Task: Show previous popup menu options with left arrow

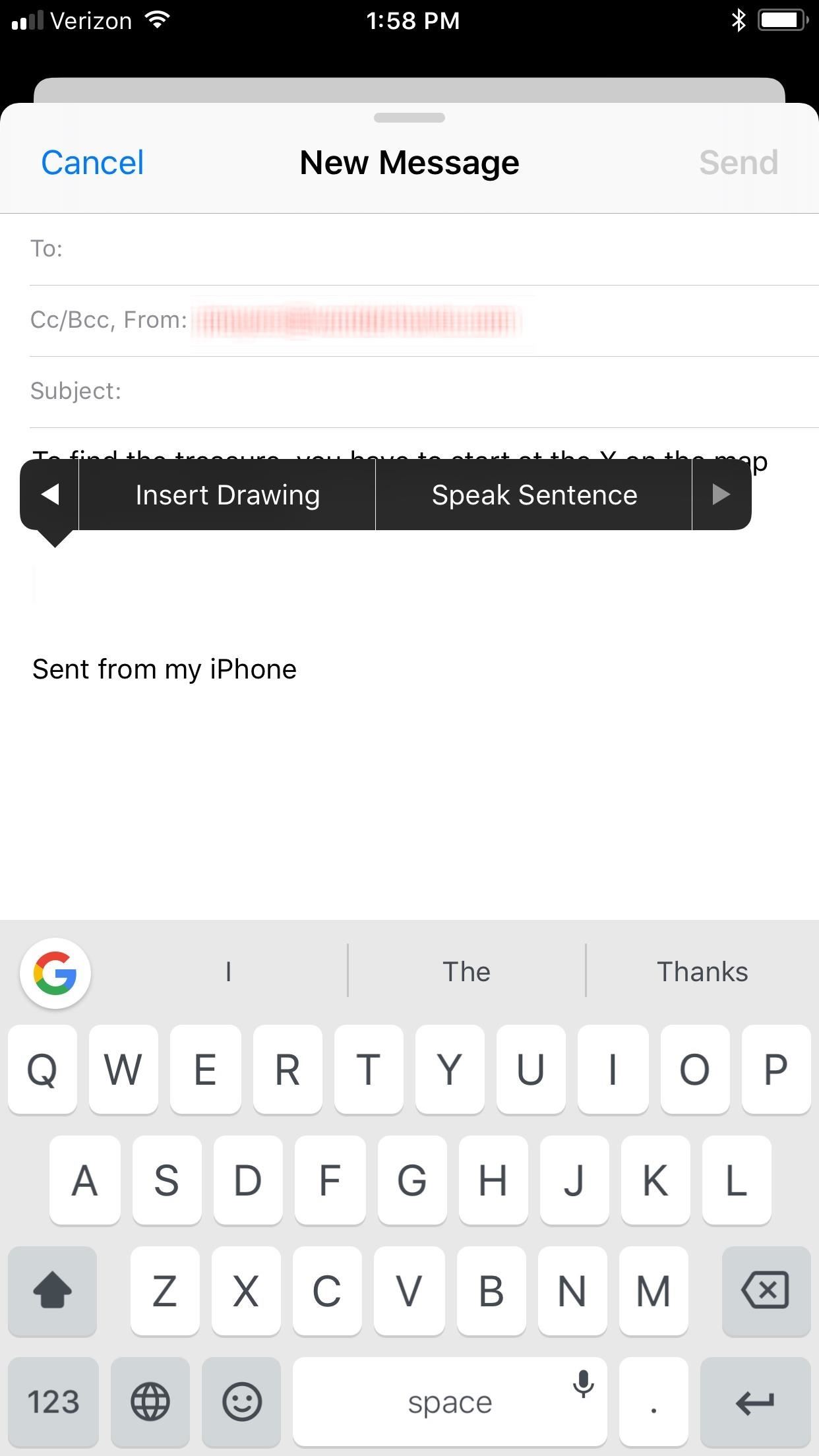Action: (x=50, y=495)
